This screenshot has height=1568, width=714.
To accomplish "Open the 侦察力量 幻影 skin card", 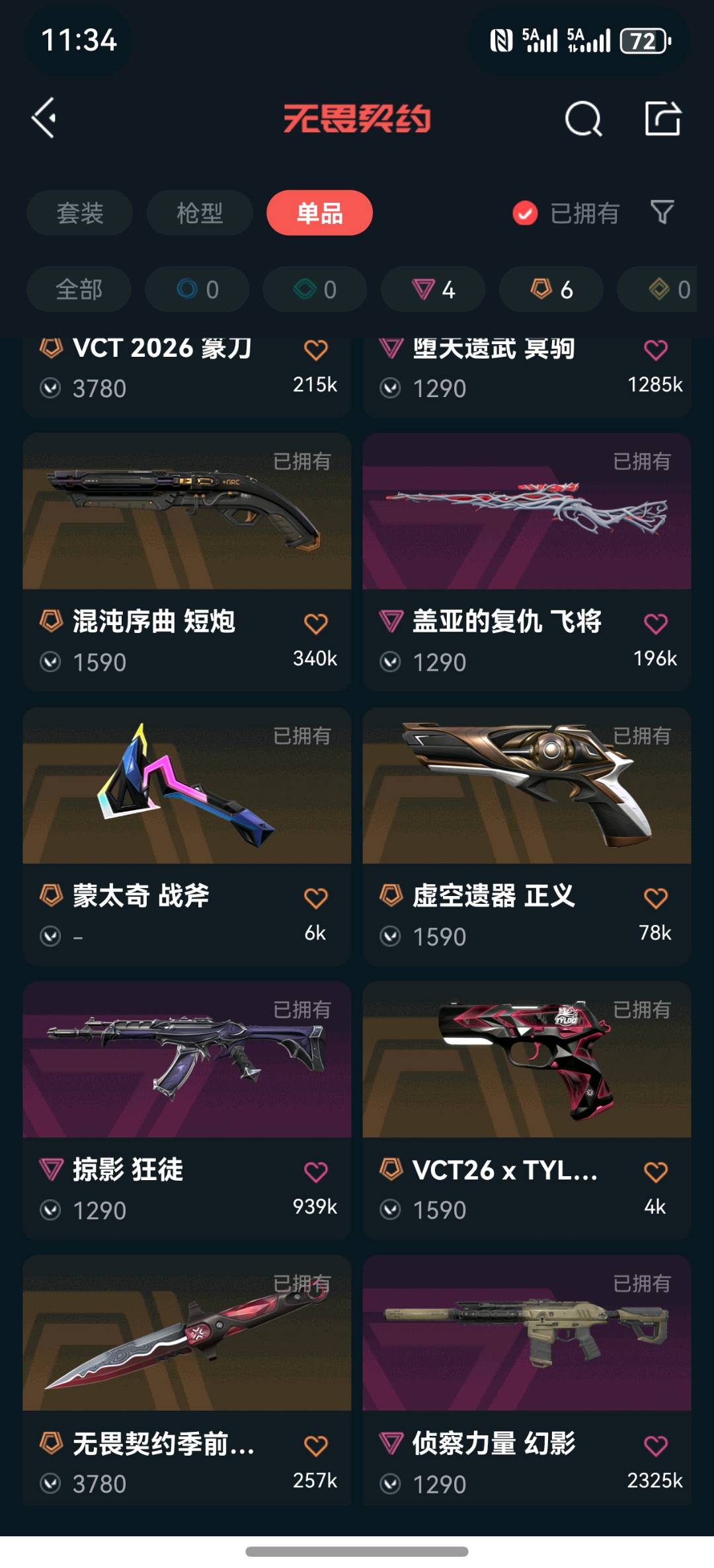I will [x=527, y=1381].
